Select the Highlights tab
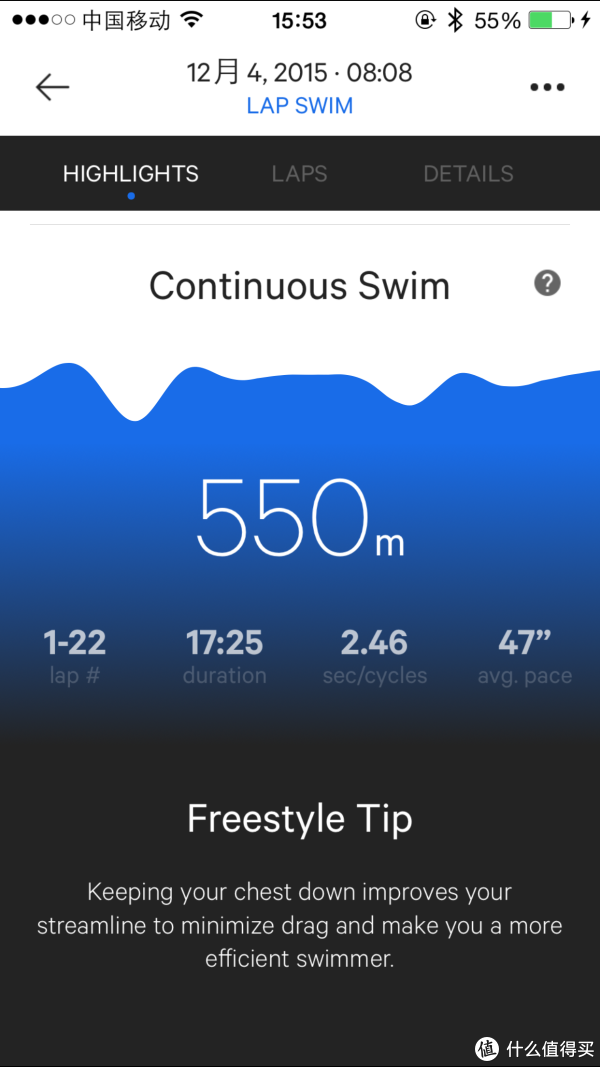Screen dimensions: 600x1067 point(131,174)
